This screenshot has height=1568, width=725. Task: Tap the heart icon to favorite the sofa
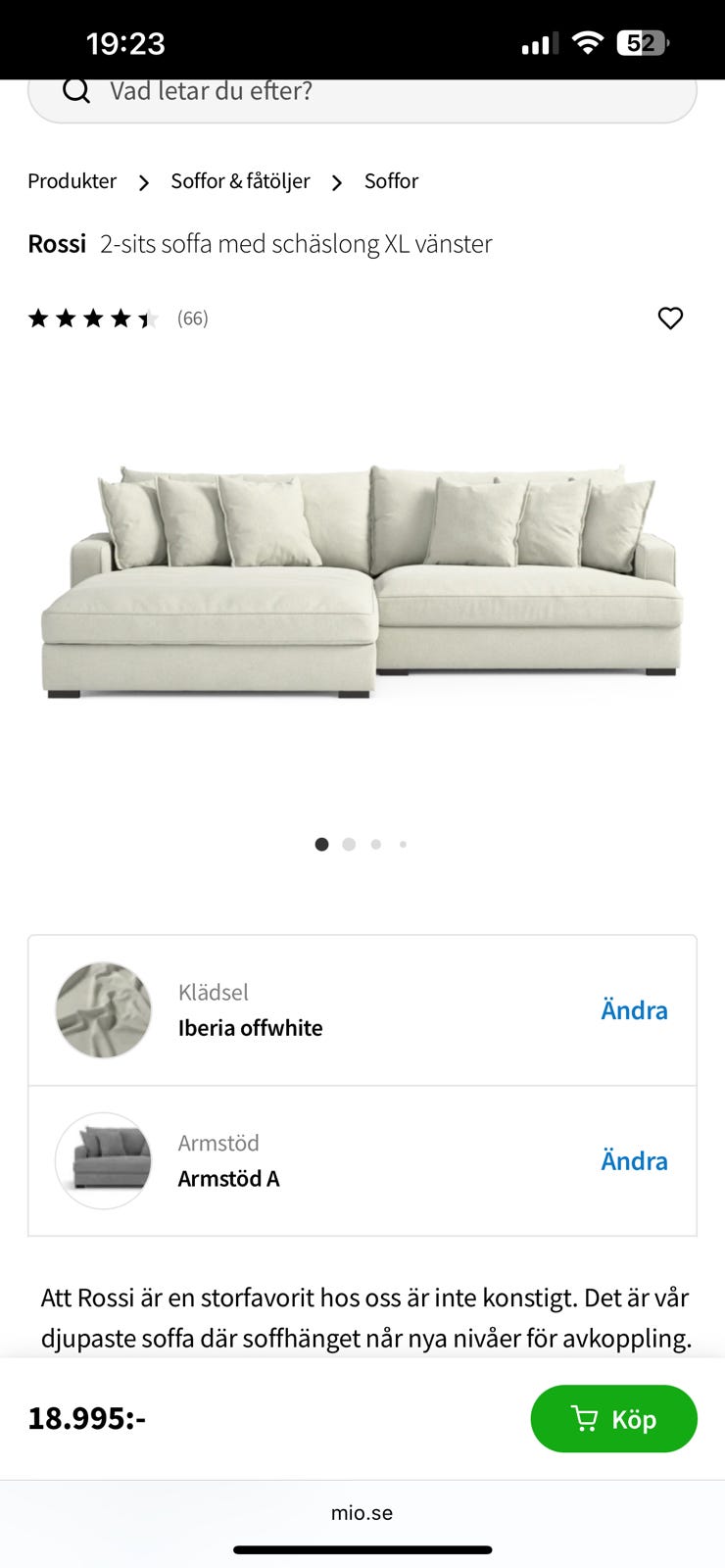[670, 318]
